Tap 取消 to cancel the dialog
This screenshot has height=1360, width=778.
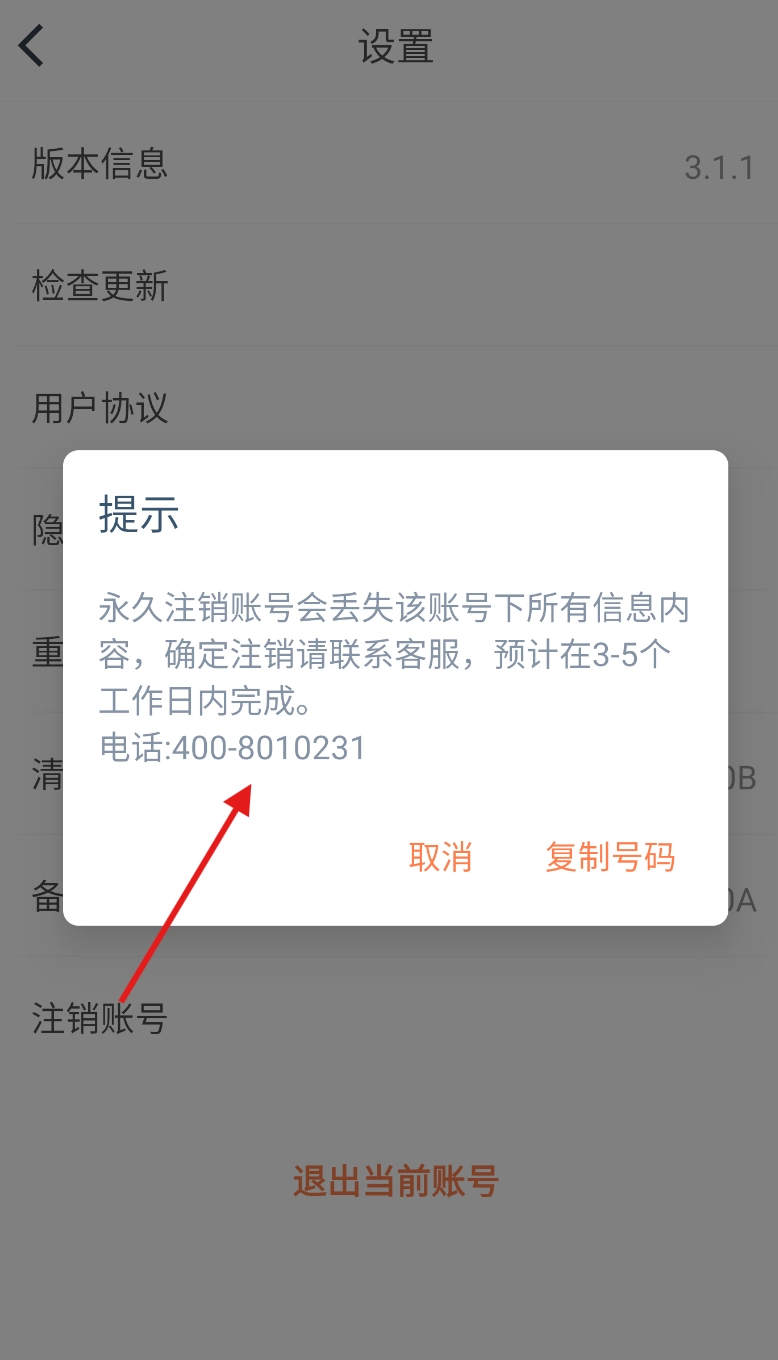click(x=440, y=857)
